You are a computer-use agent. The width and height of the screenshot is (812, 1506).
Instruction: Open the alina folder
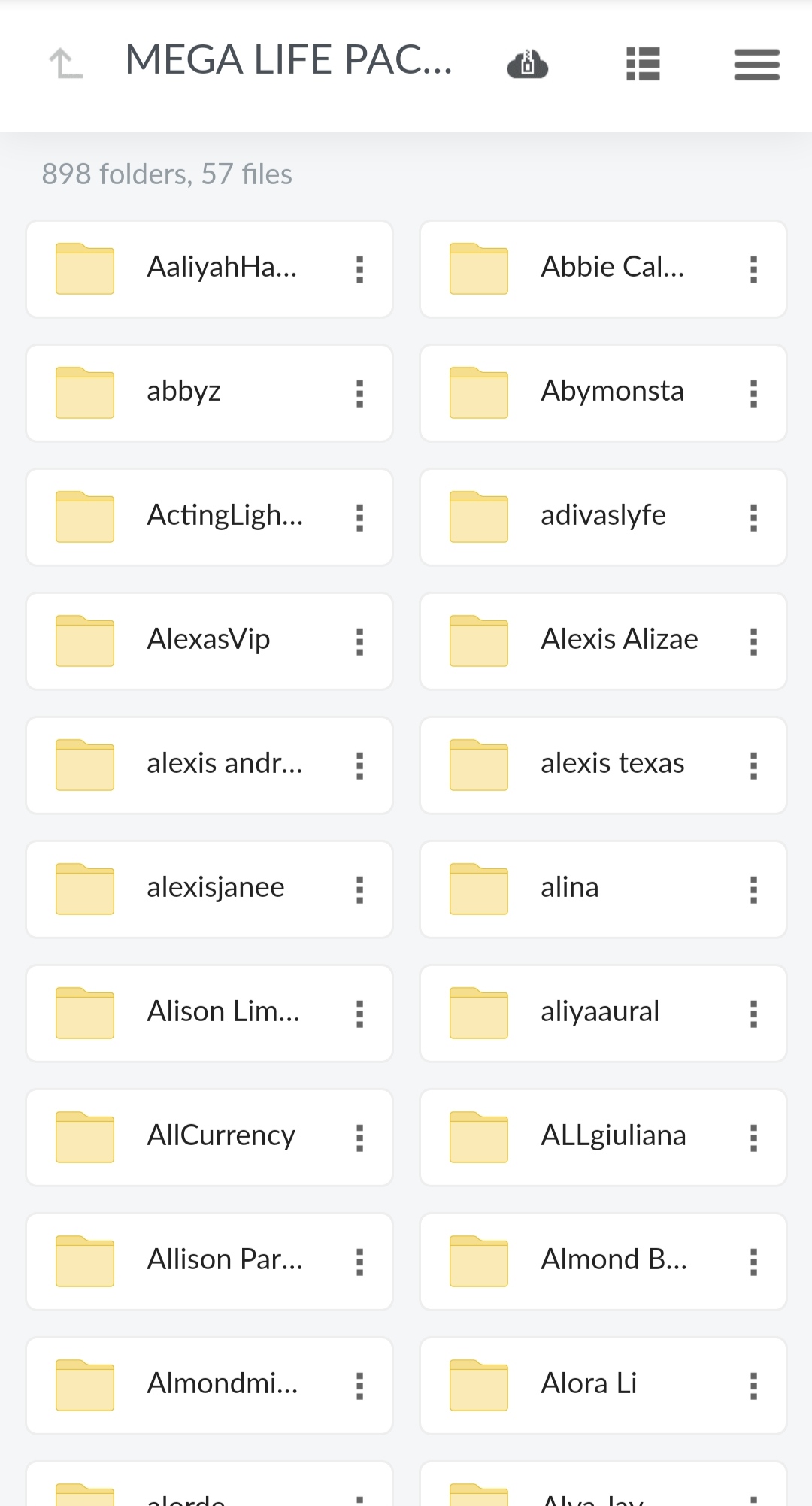(570, 889)
